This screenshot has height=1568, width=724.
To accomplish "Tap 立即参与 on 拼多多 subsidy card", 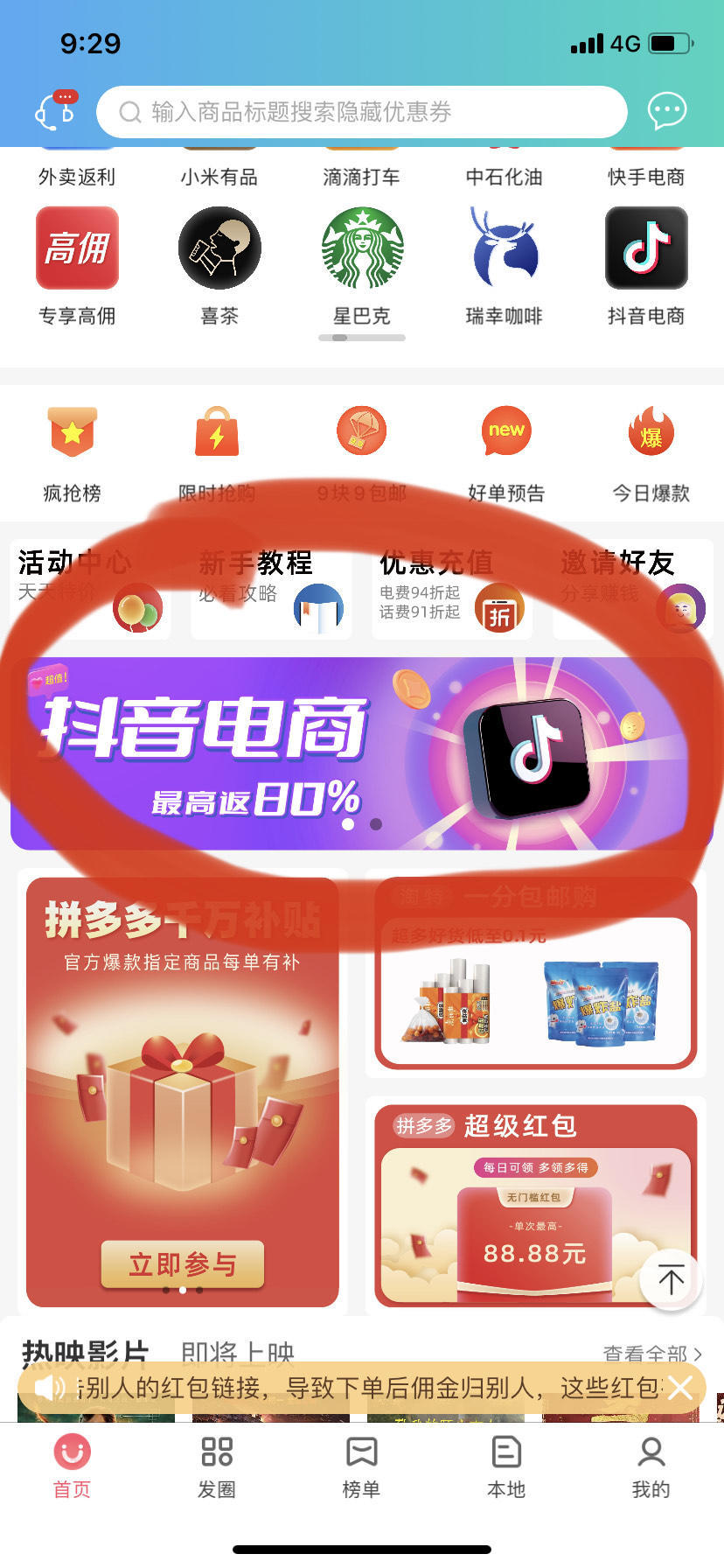I will click(x=182, y=1263).
